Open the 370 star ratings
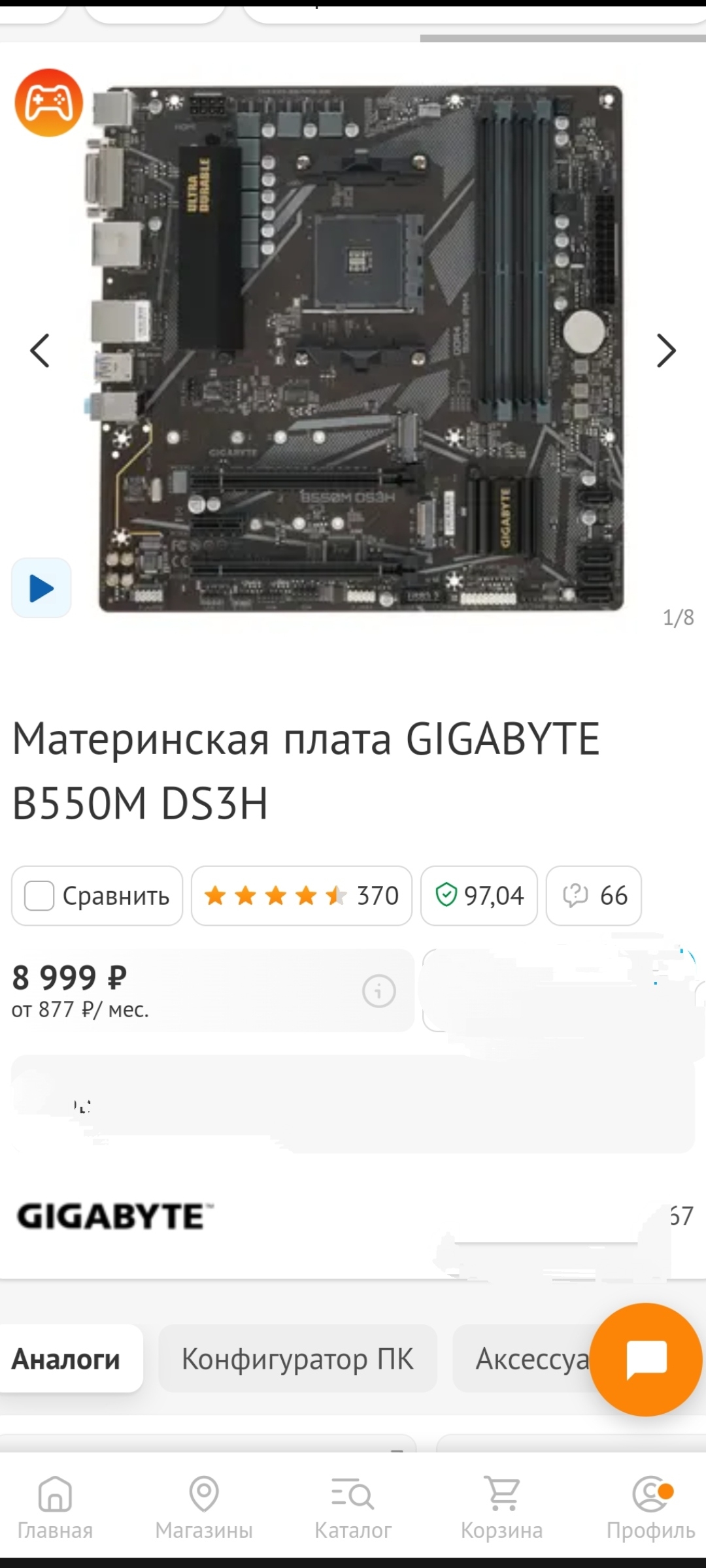This screenshot has height=1568, width=706. point(301,896)
